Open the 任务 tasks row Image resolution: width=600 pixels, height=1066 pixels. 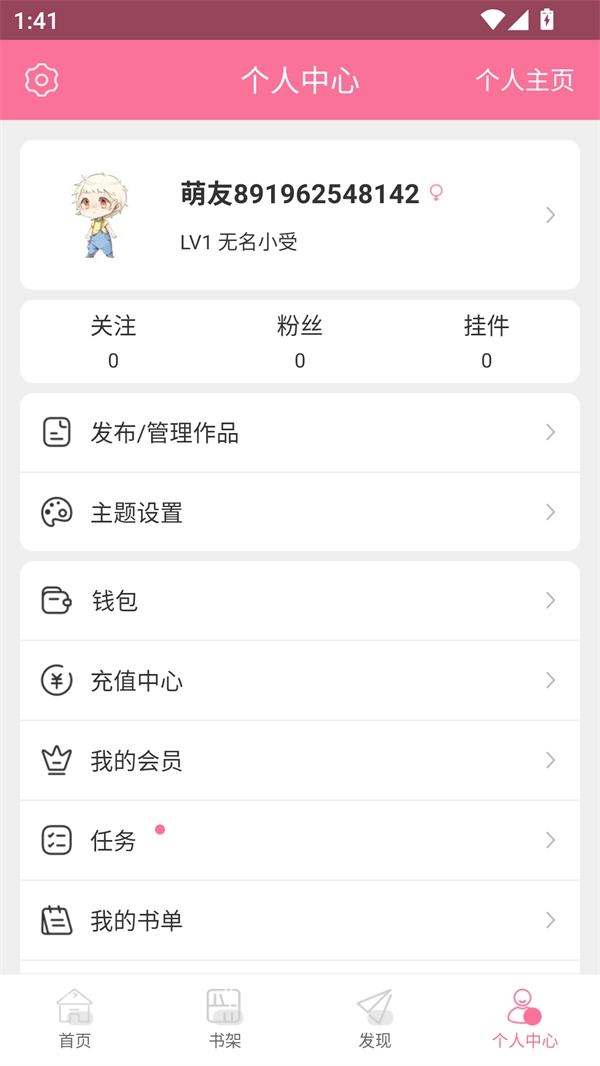coord(300,841)
